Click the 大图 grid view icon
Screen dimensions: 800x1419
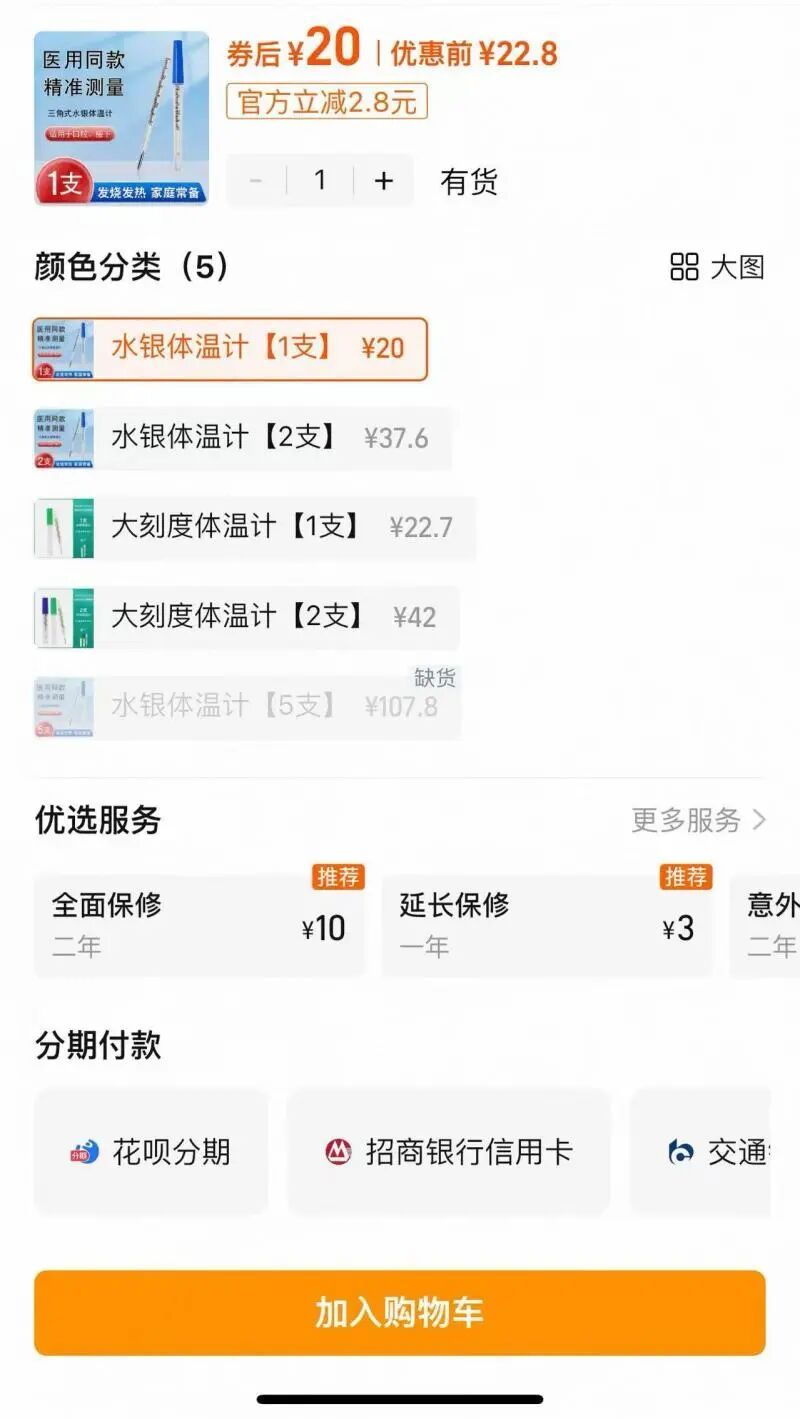coord(684,266)
